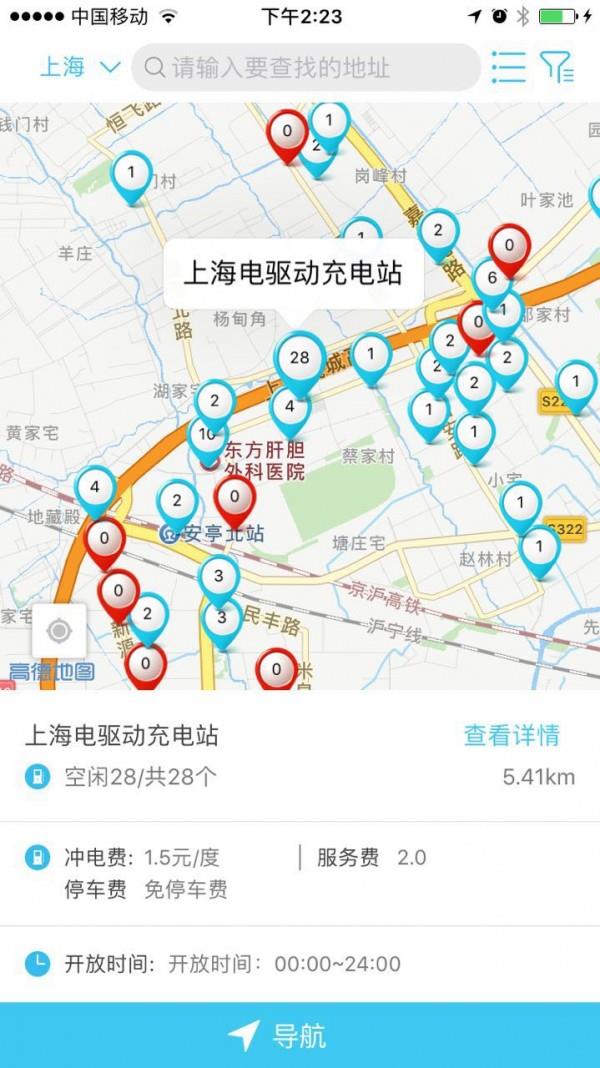This screenshot has width=600, height=1068.
Task: Start navigation with 导航 button
Action: (299, 1035)
